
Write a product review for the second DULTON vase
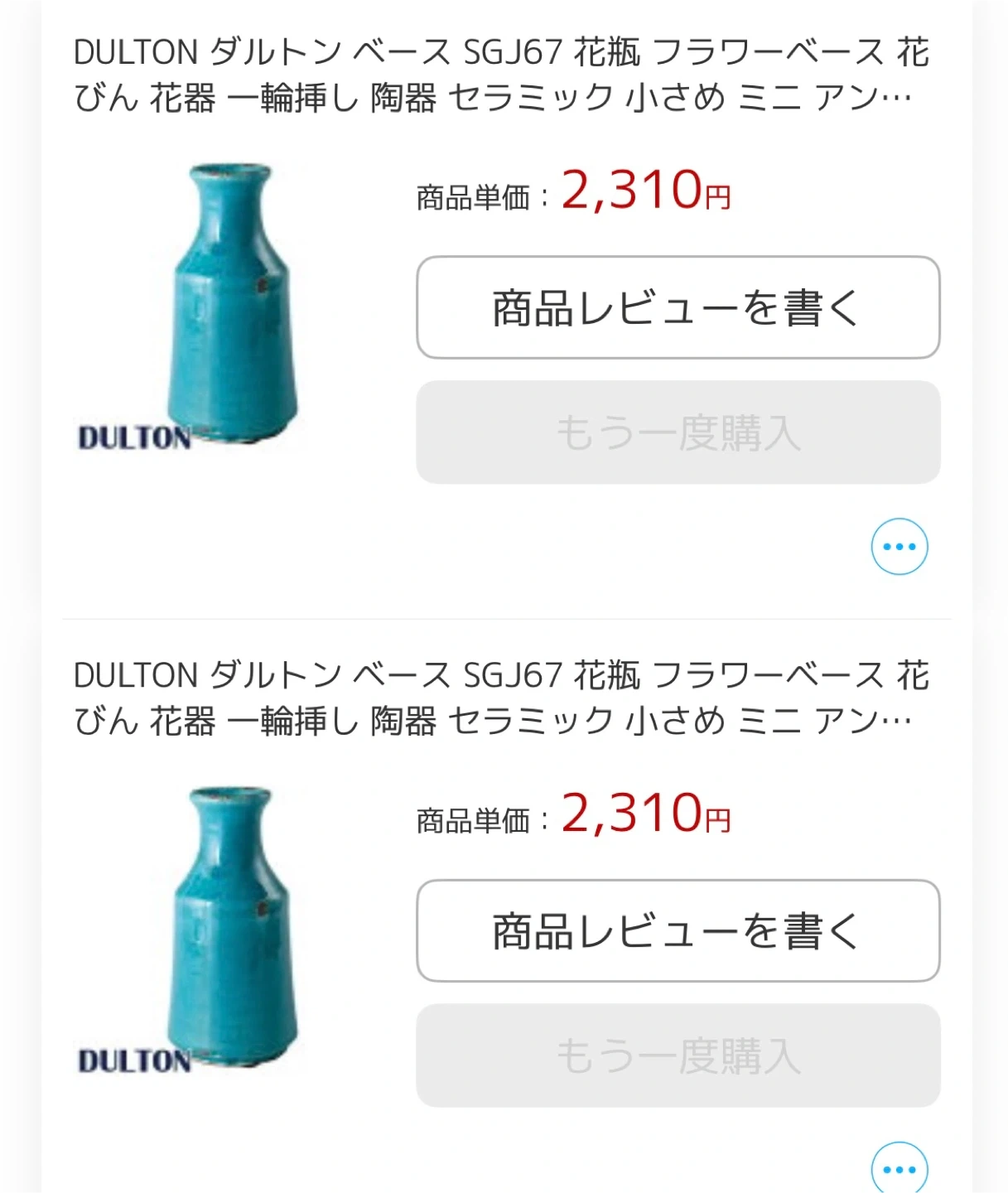click(678, 930)
